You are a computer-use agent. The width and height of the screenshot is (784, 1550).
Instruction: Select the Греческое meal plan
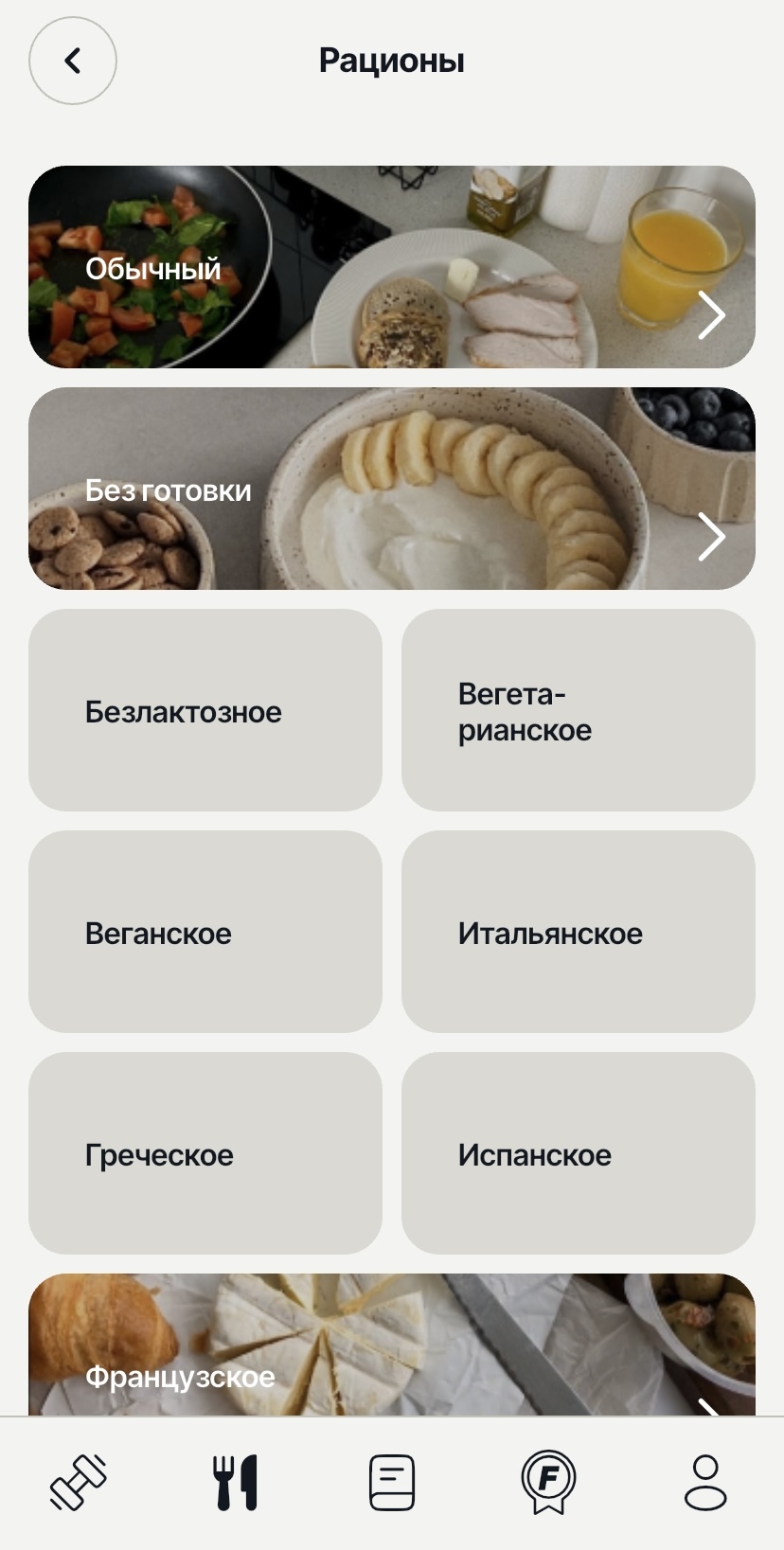coord(205,1153)
